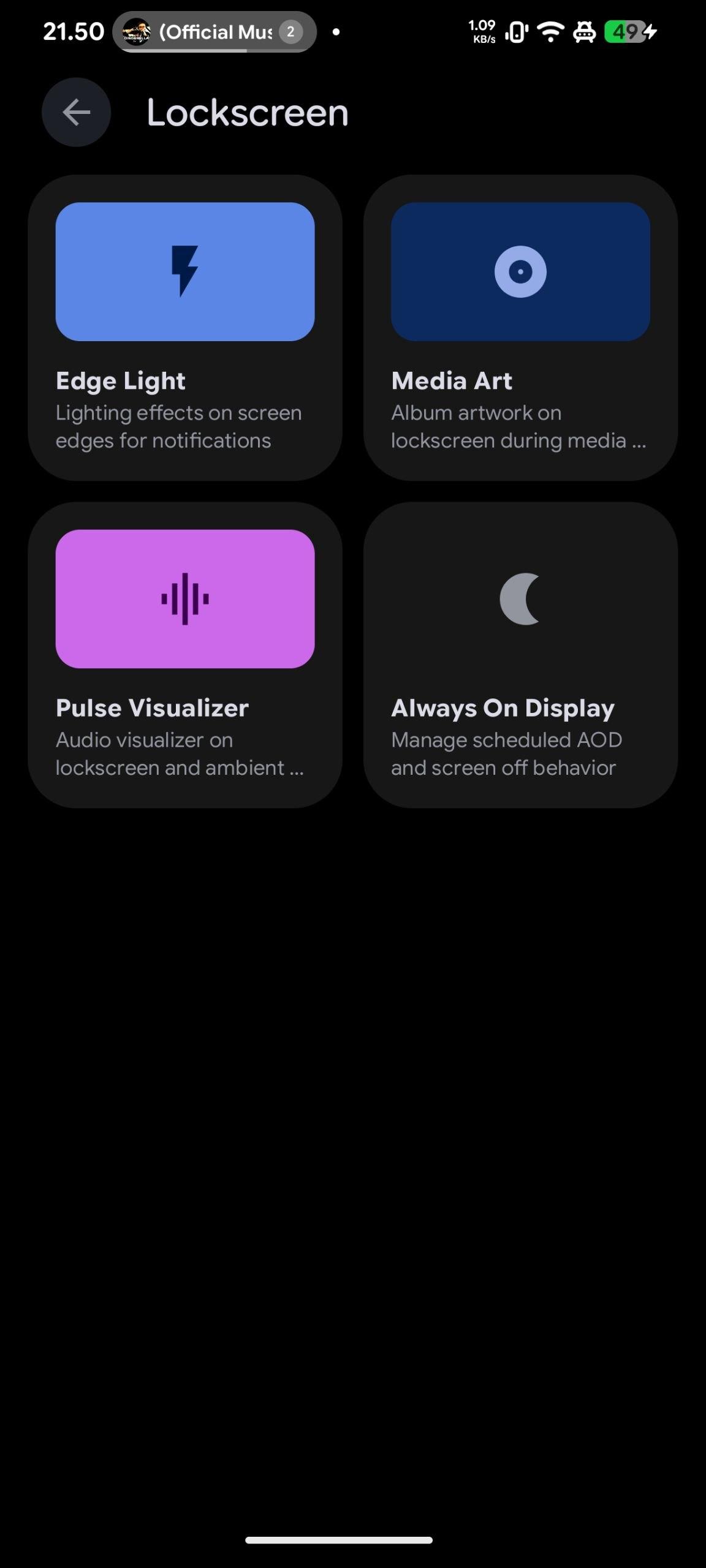Tap the media playback chip in status bar
The width and height of the screenshot is (706, 1568).
pyautogui.click(x=214, y=32)
